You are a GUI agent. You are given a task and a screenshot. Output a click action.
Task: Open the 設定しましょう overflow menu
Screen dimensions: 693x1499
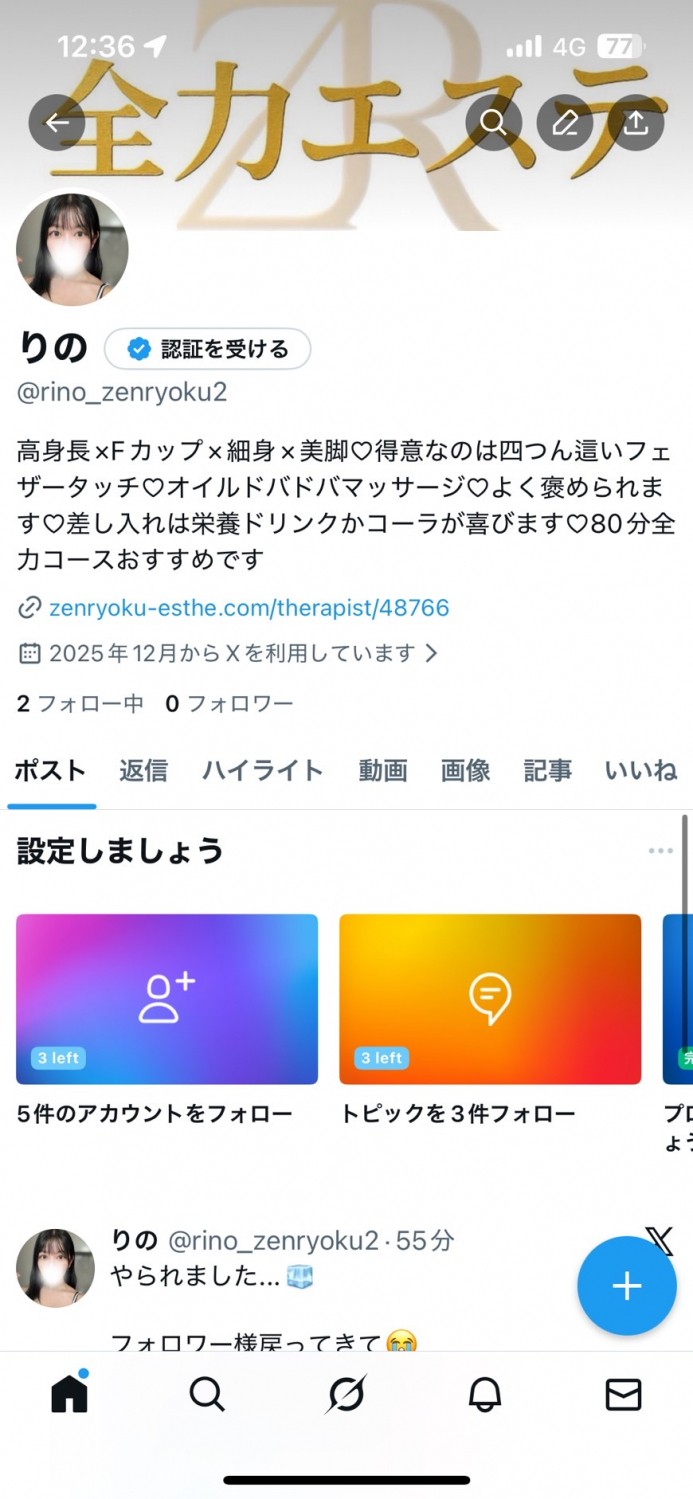point(660,851)
